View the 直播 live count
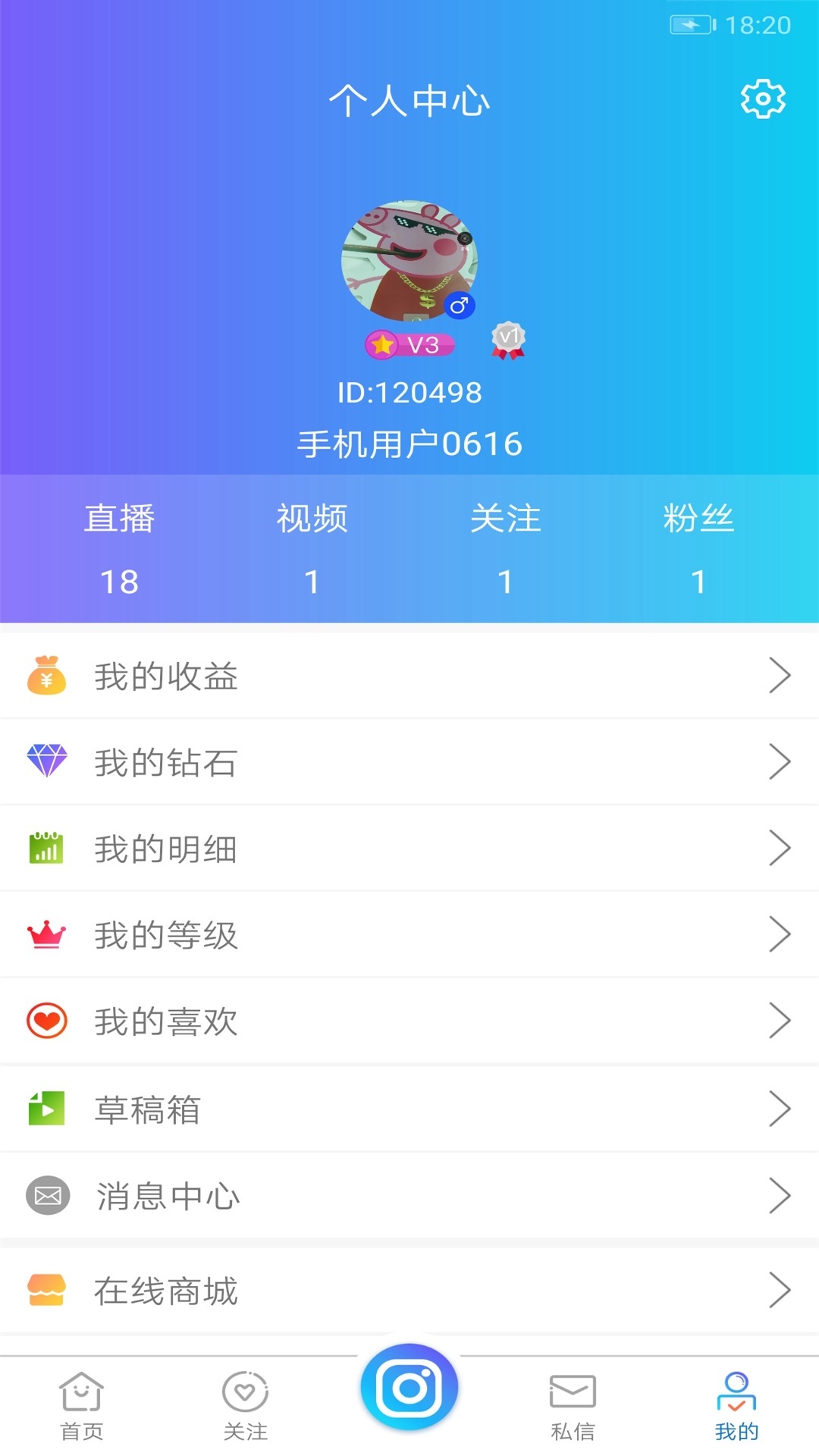This screenshot has width=819, height=1456. [119, 549]
